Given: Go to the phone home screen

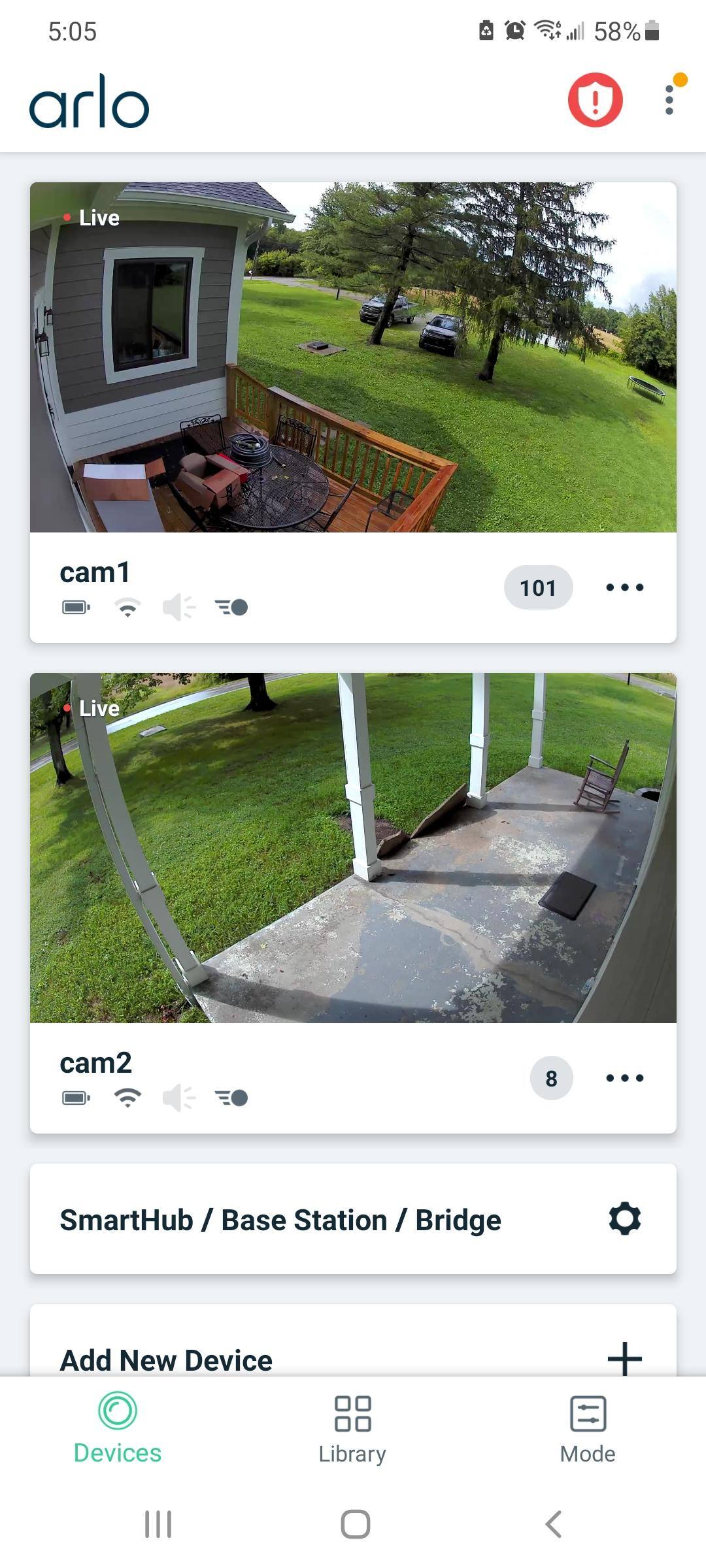Looking at the screenshot, I should 355,1524.
